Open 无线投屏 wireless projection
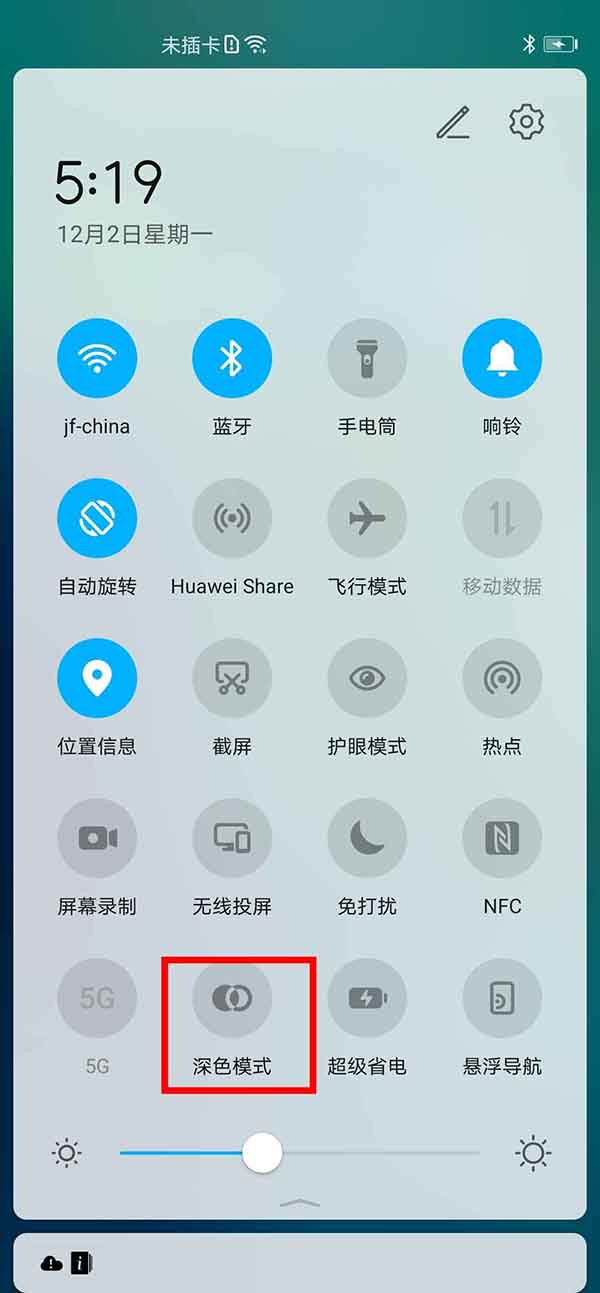The height and width of the screenshot is (1293, 600). [x=232, y=838]
